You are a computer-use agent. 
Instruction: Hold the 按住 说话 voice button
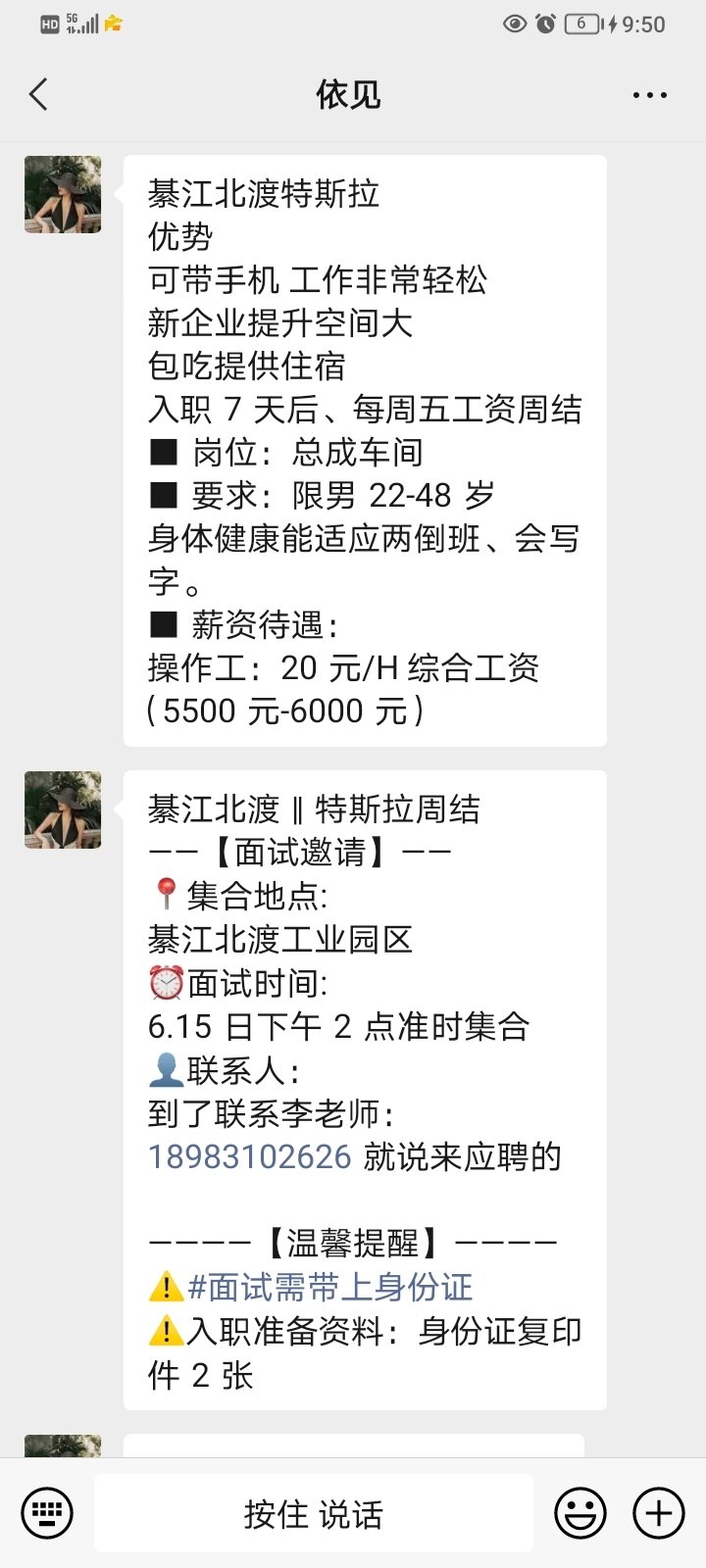(314, 1514)
